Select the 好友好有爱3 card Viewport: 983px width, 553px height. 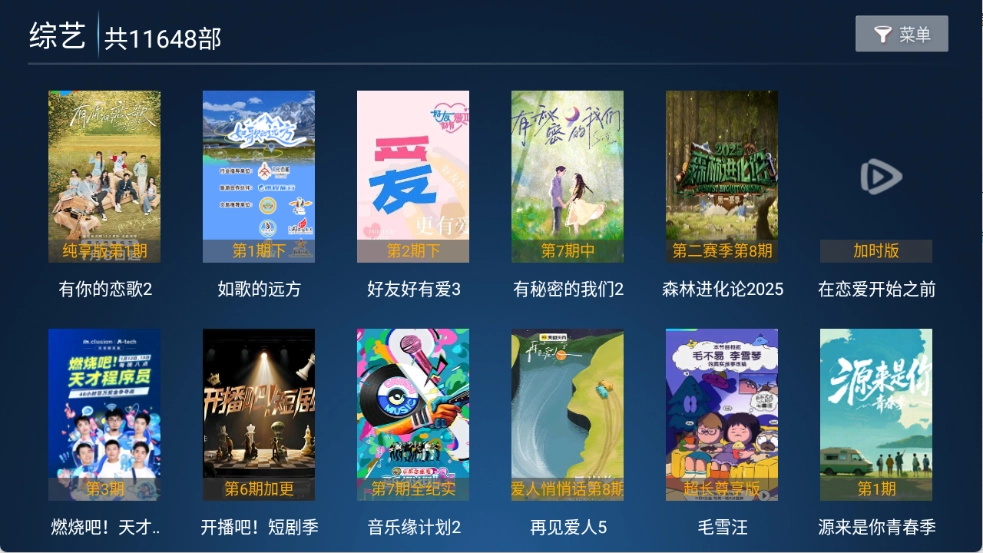413,177
